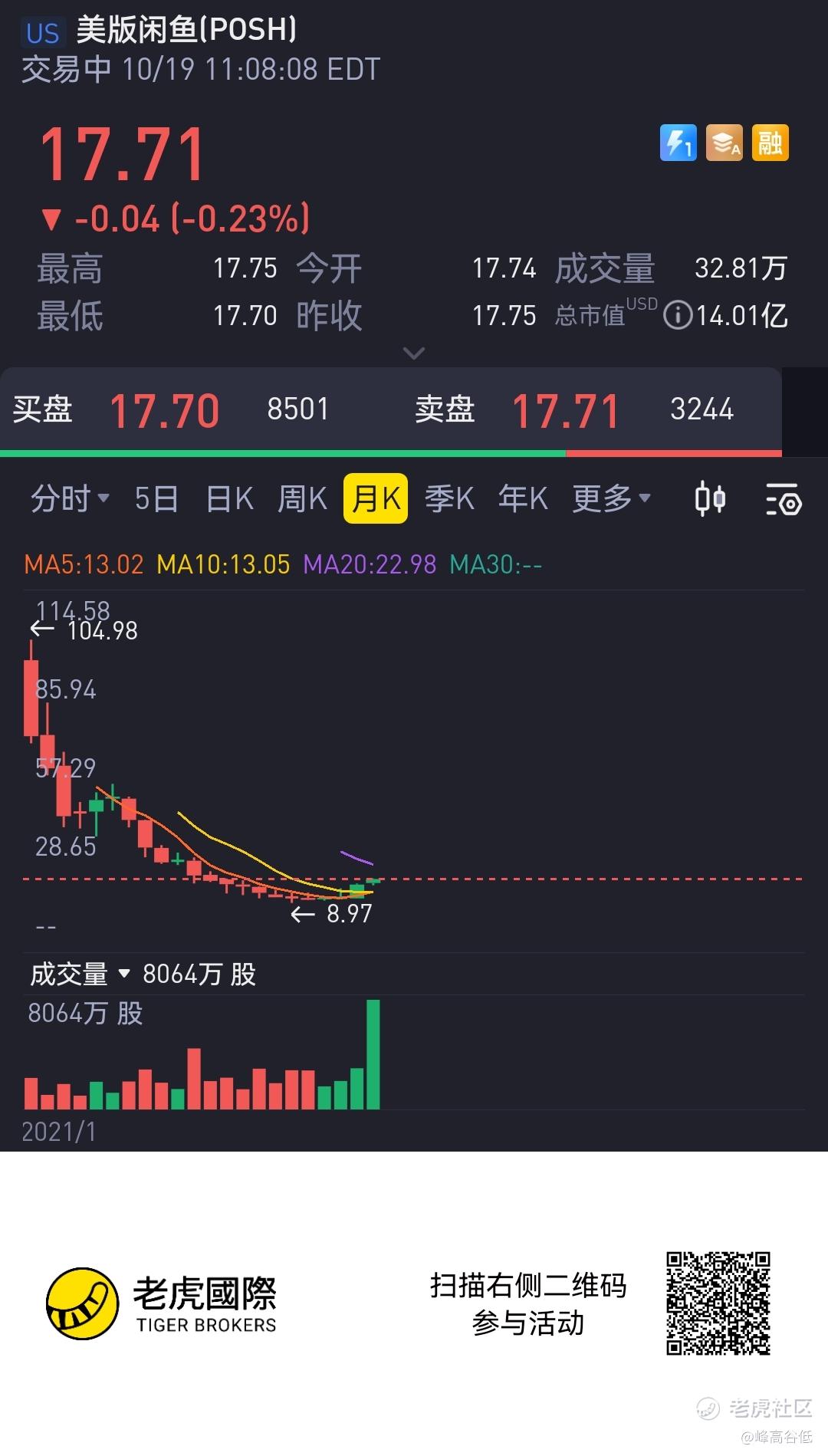The width and height of the screenshot is (828, 1456).
Task: Switch to the 分时 chart view
Action: [70, 499]
